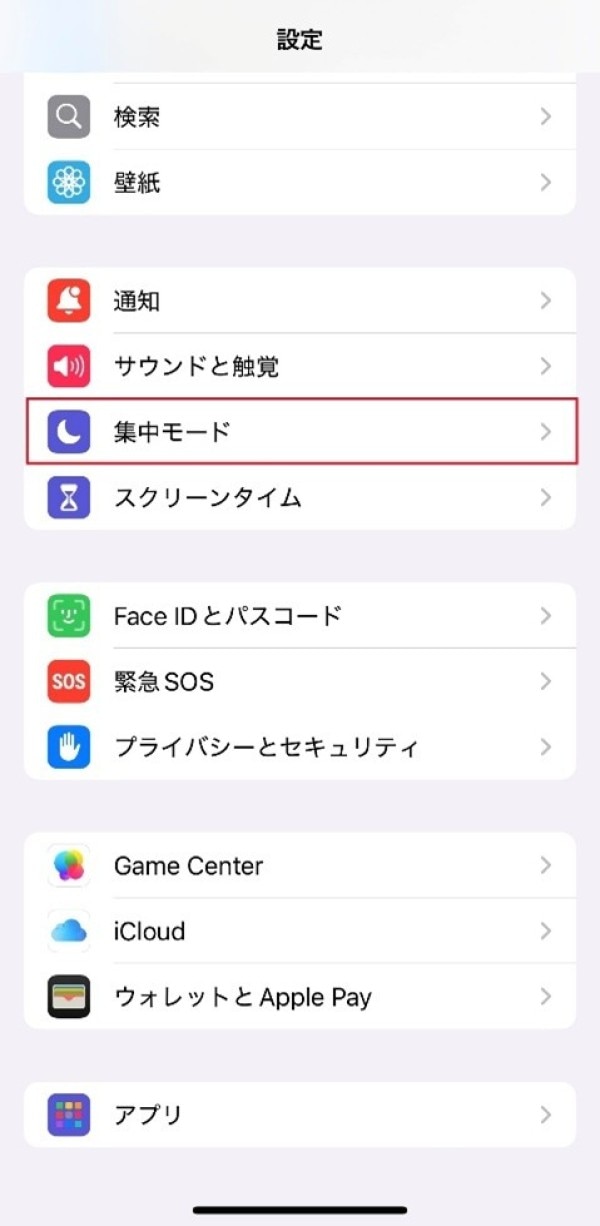
Task: Open the highlighted 集中モード row
Action: coord(300,432)
